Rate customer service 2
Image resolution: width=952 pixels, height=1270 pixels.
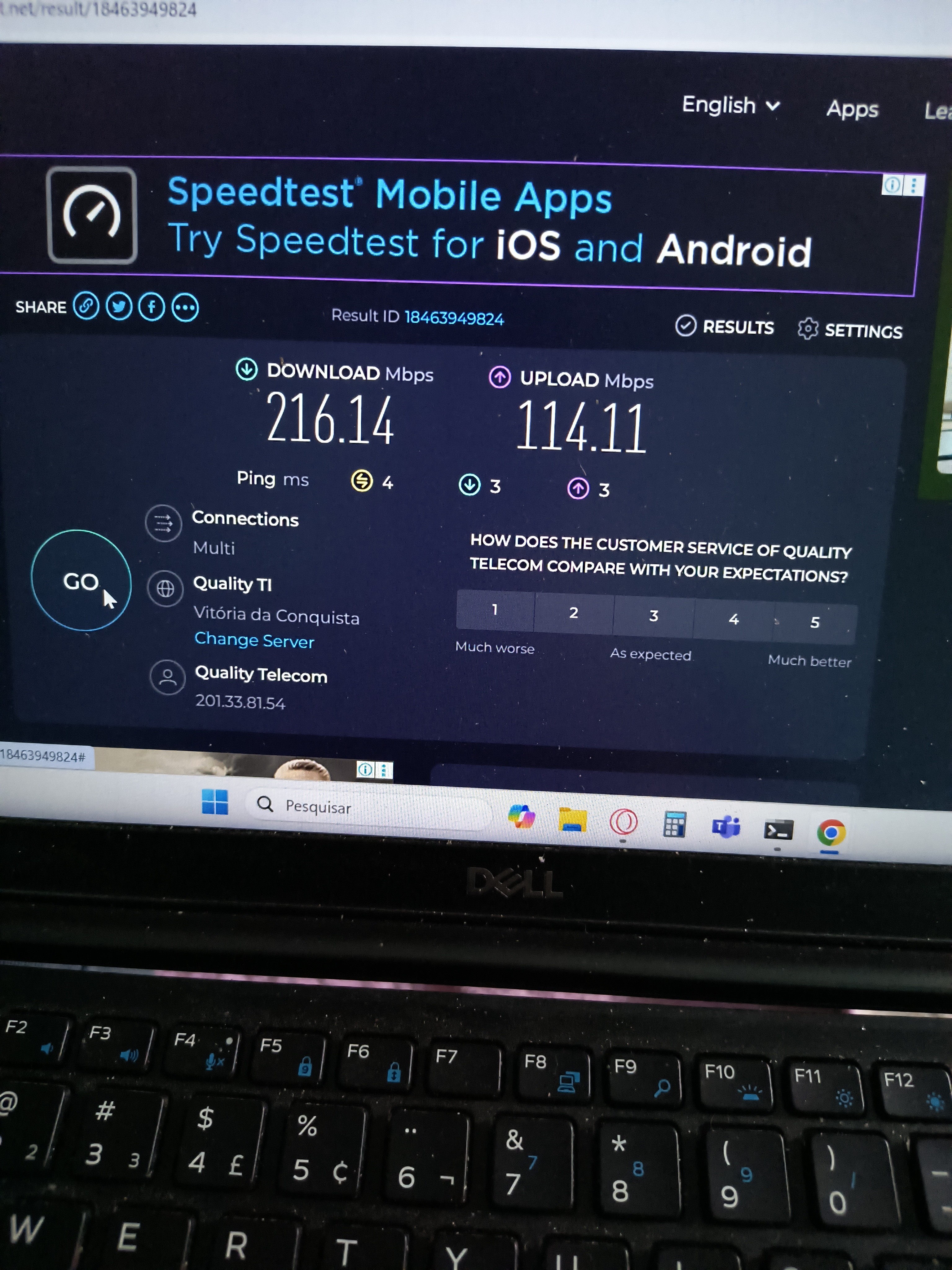pos(573,613)
